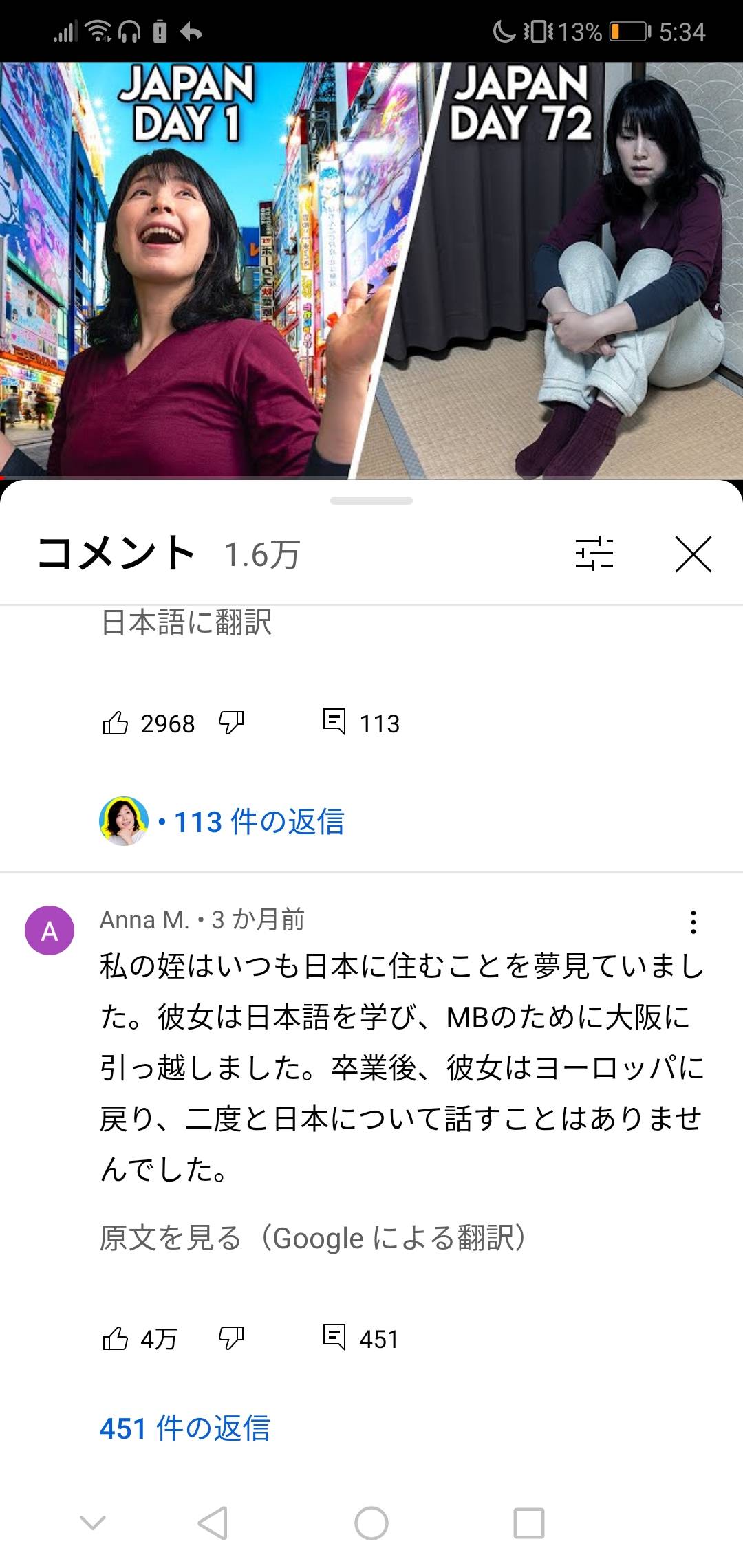
Task: Go to the system home screen
Action: [371, 1523]
